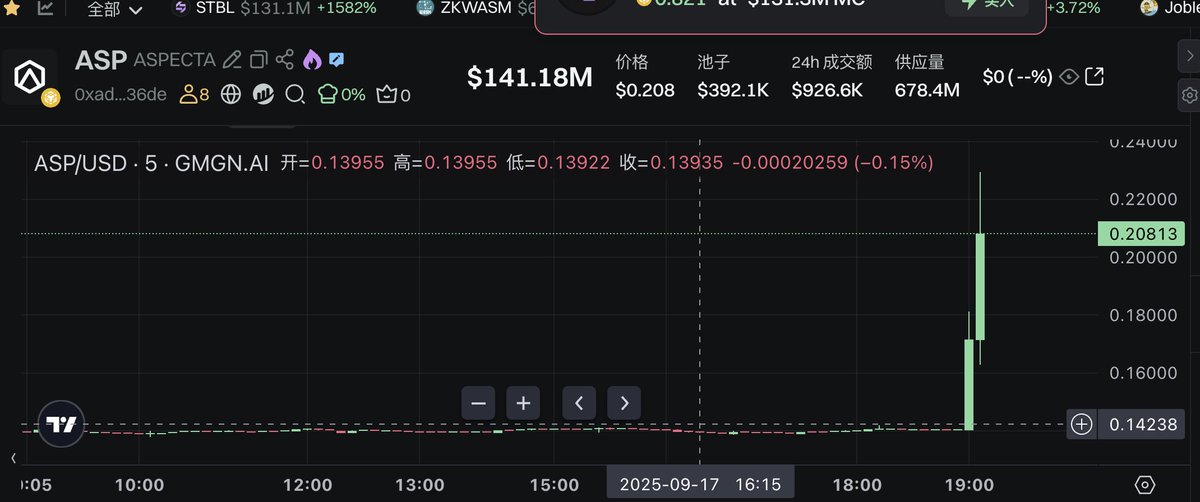Zoom in the chart with plus button
Screen dimensions: 1200x502
(x=522, y=403)
